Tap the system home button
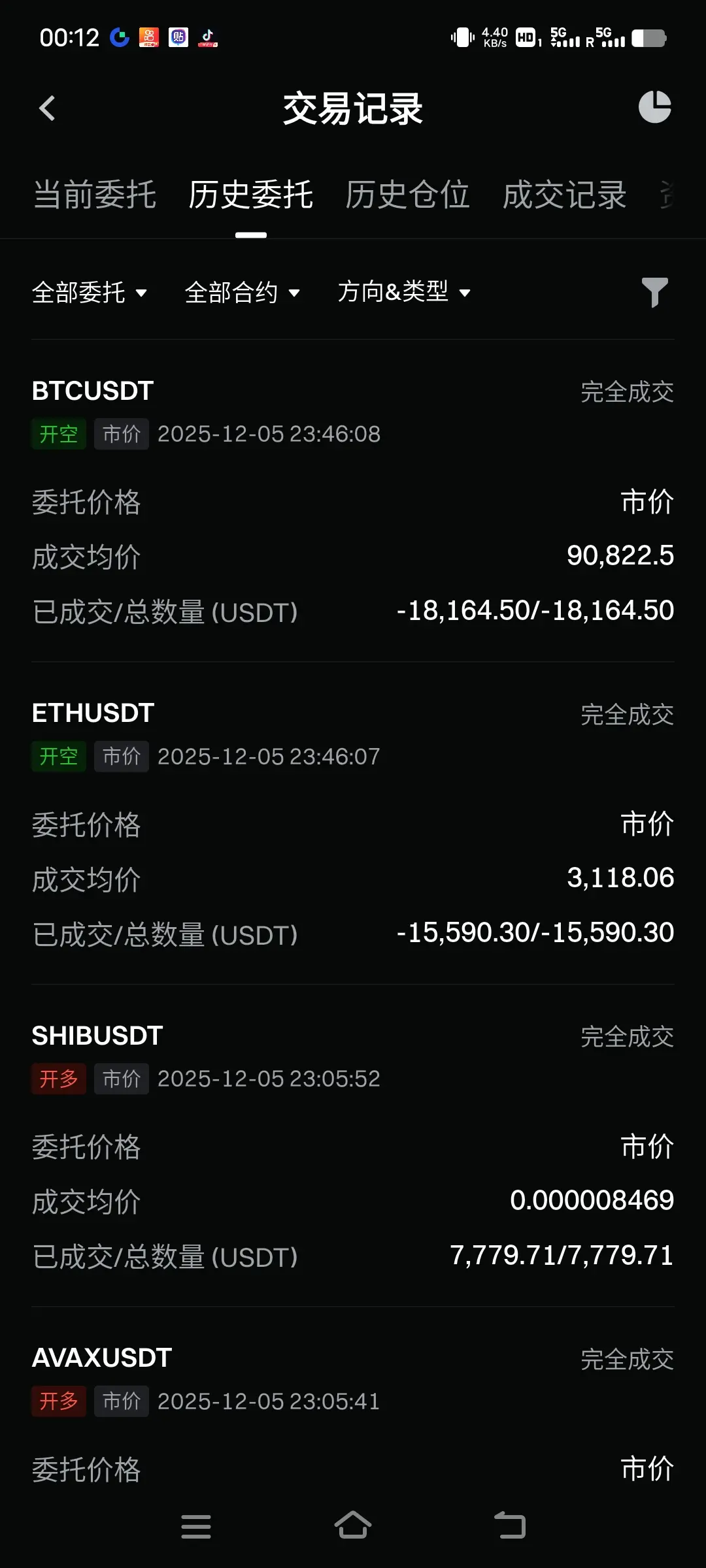 point(353,1526)
